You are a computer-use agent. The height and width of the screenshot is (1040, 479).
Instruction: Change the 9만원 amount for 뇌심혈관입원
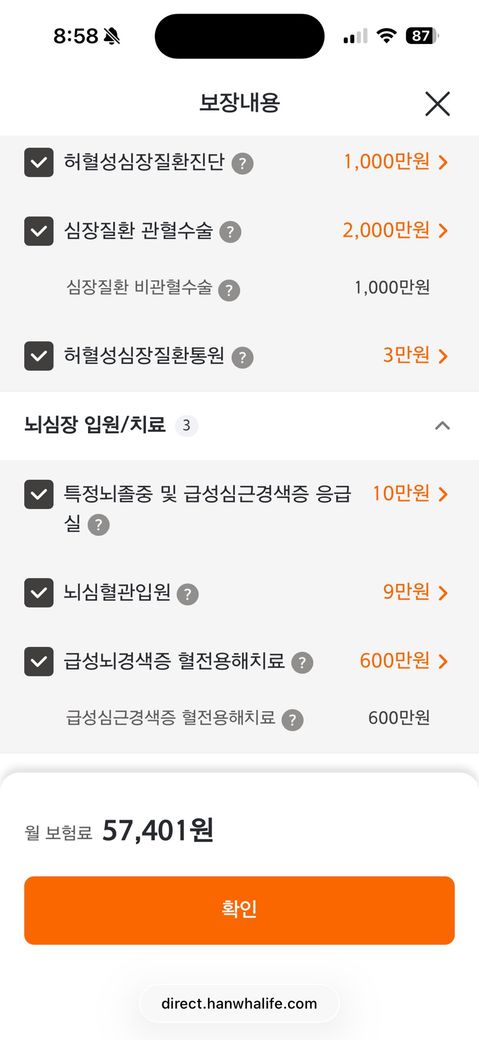point(415,592)
